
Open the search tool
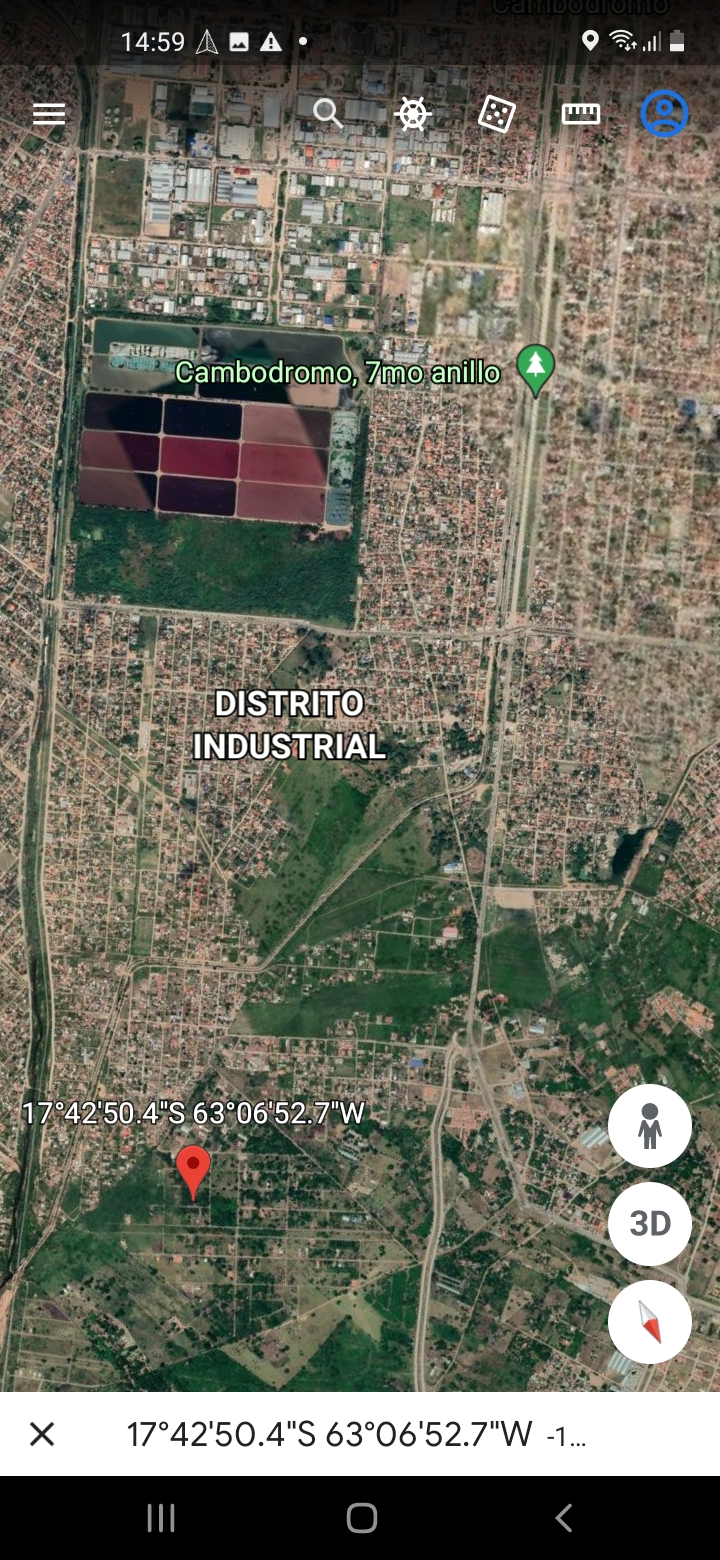[328, 114]
